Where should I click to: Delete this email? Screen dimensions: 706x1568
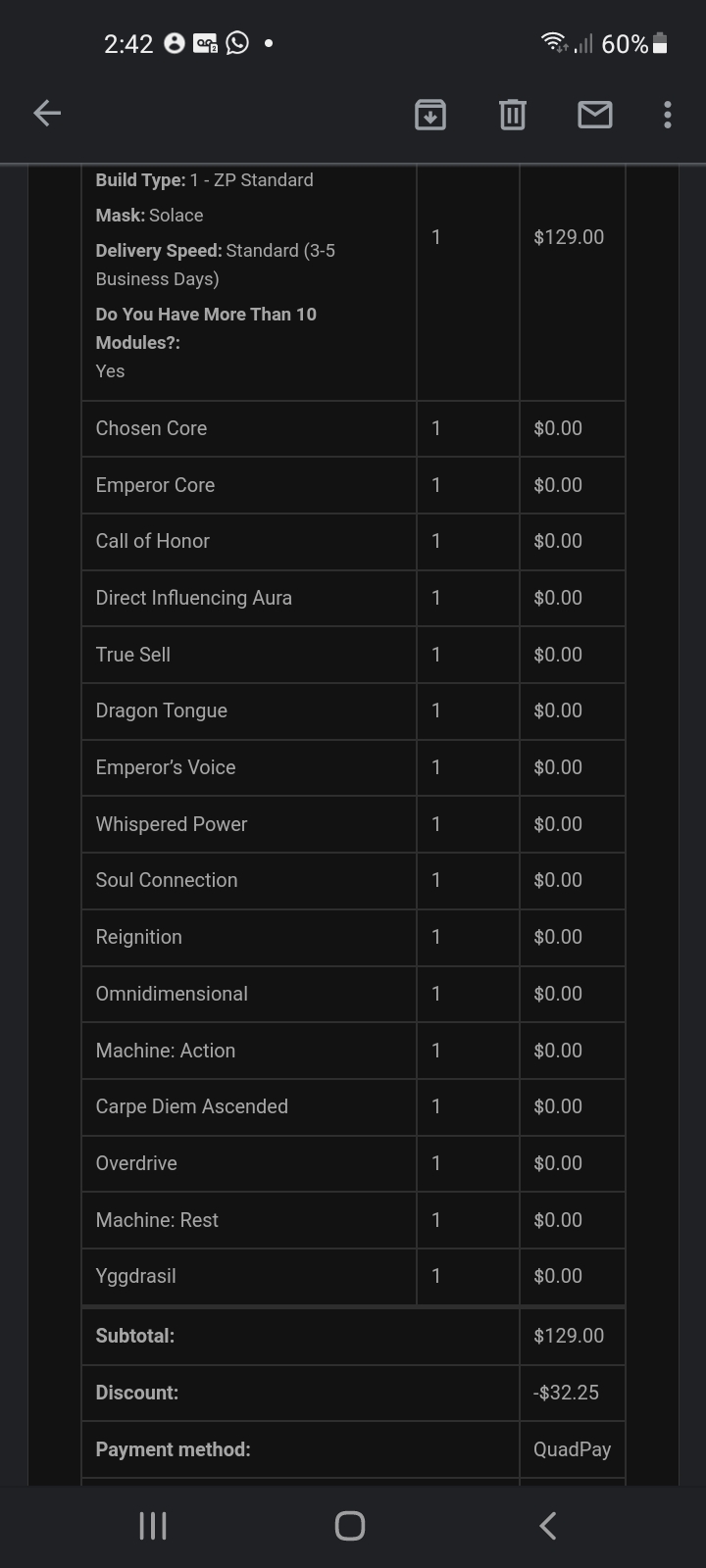pyautogui.click(x=512, y=115)
